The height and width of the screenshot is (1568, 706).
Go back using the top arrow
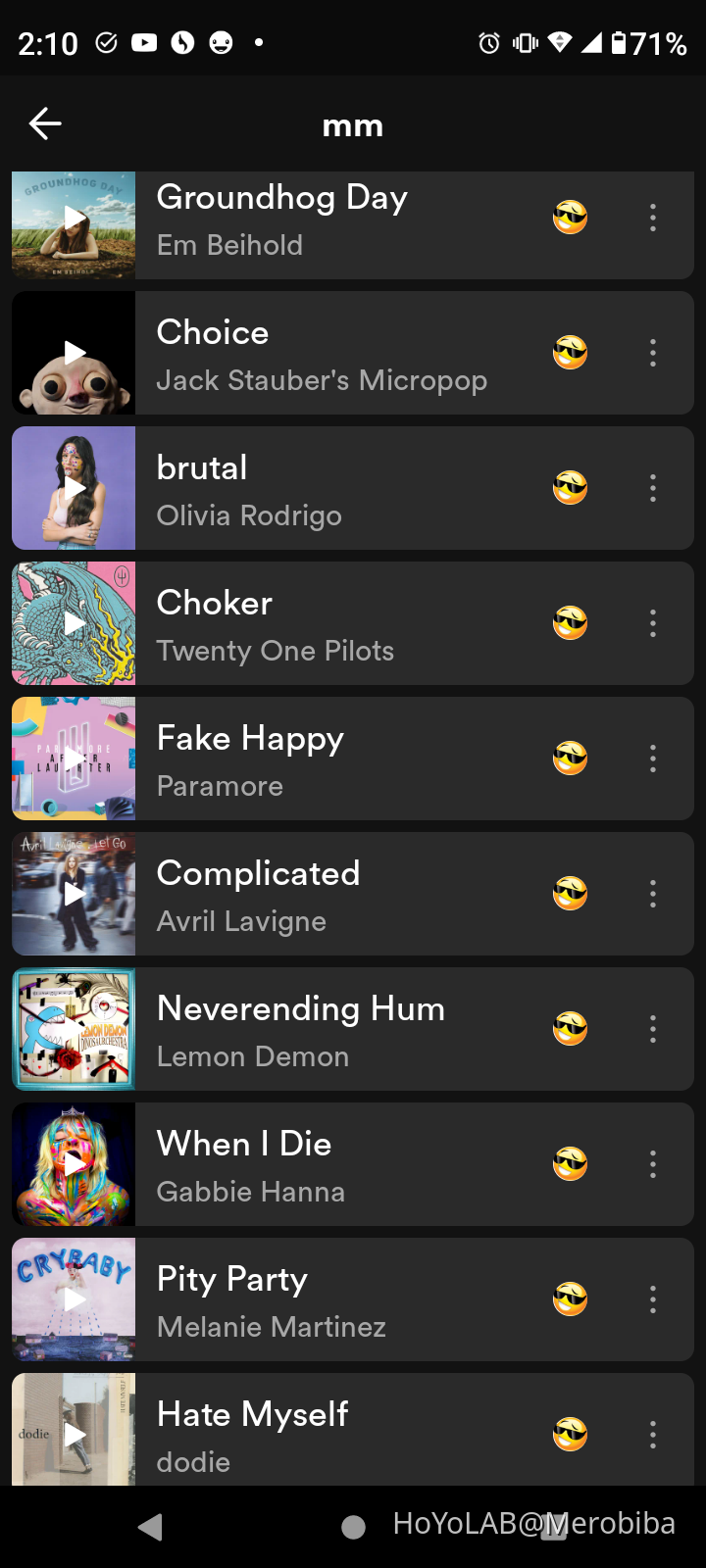tap(45, 124)
